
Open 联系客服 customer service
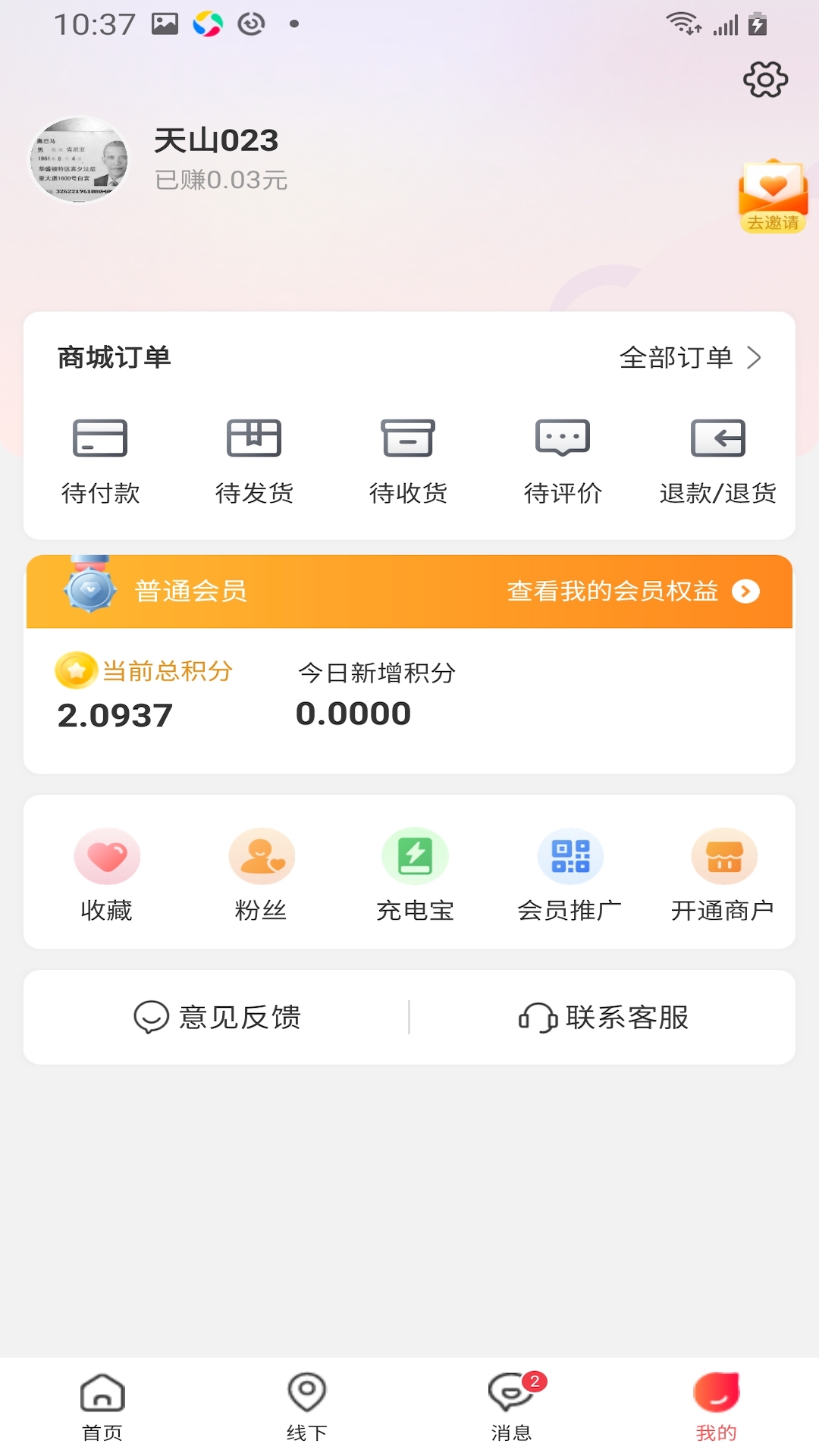[x=604, y=1018]
